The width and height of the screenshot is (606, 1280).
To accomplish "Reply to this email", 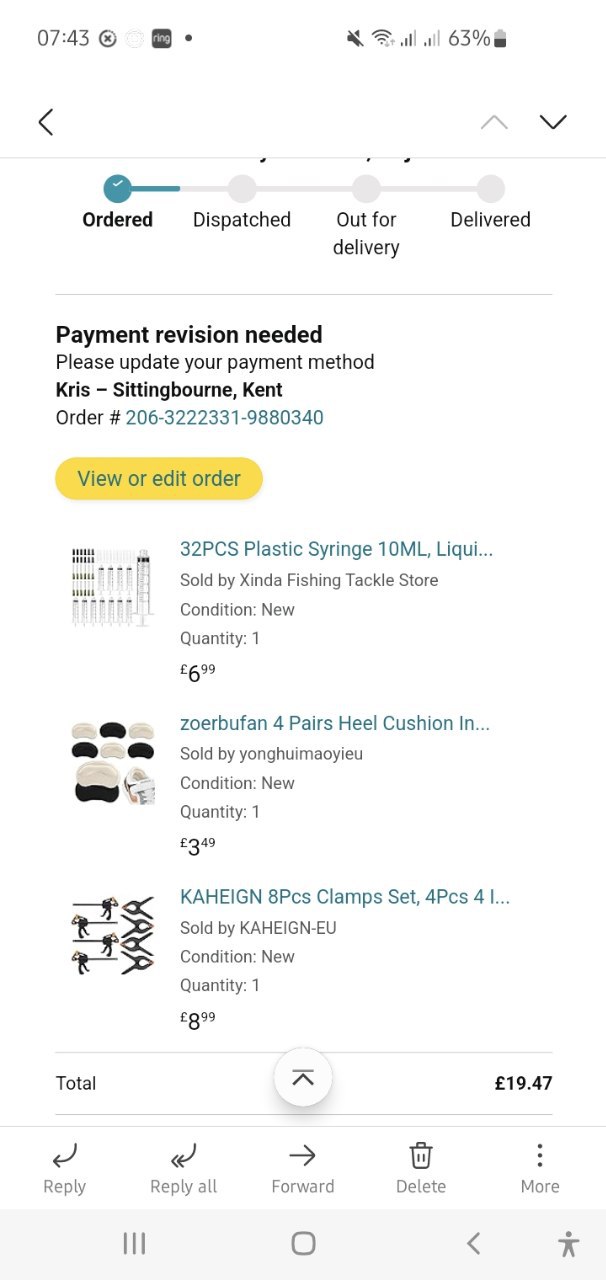I will pyautogui.click(x=64, y=1168).
